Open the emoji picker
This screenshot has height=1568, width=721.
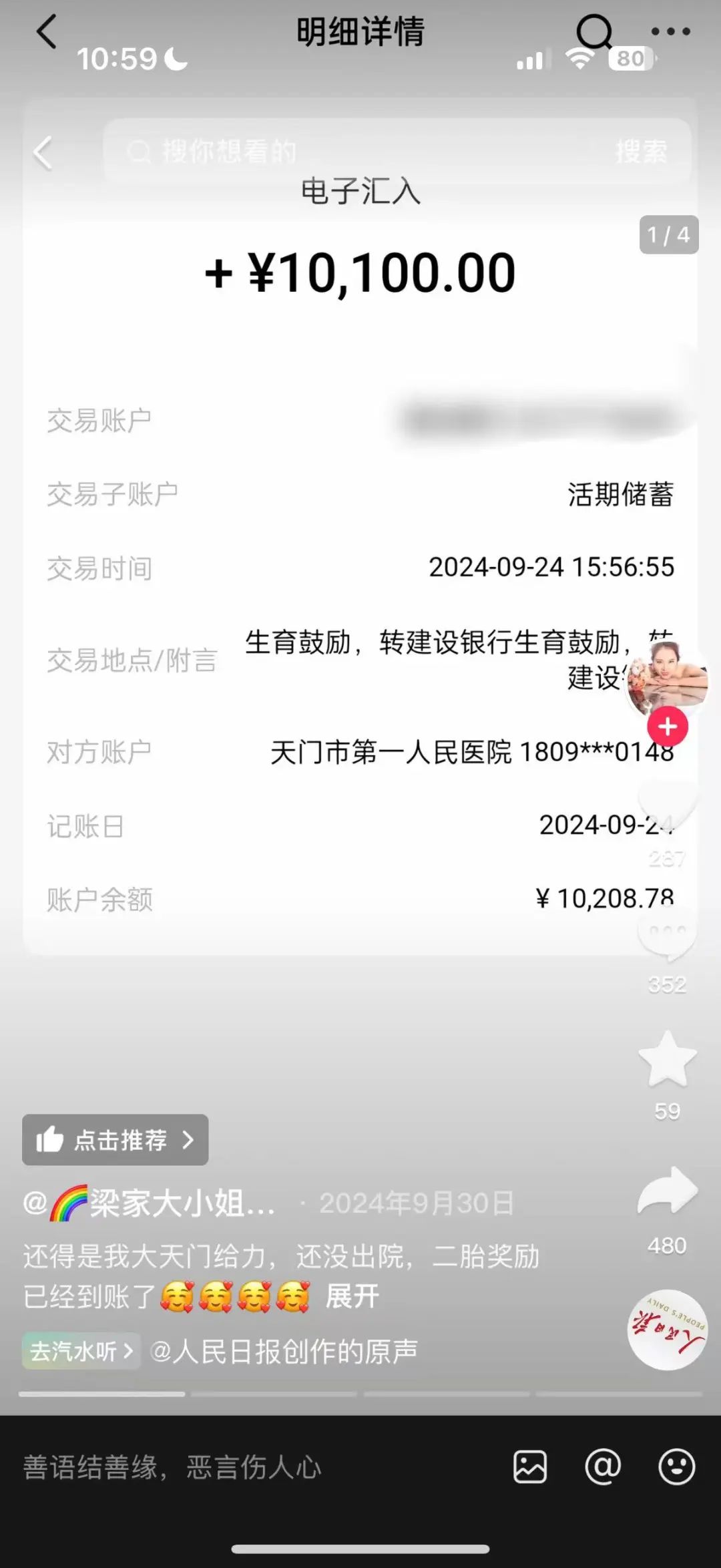pos(676,1467)
